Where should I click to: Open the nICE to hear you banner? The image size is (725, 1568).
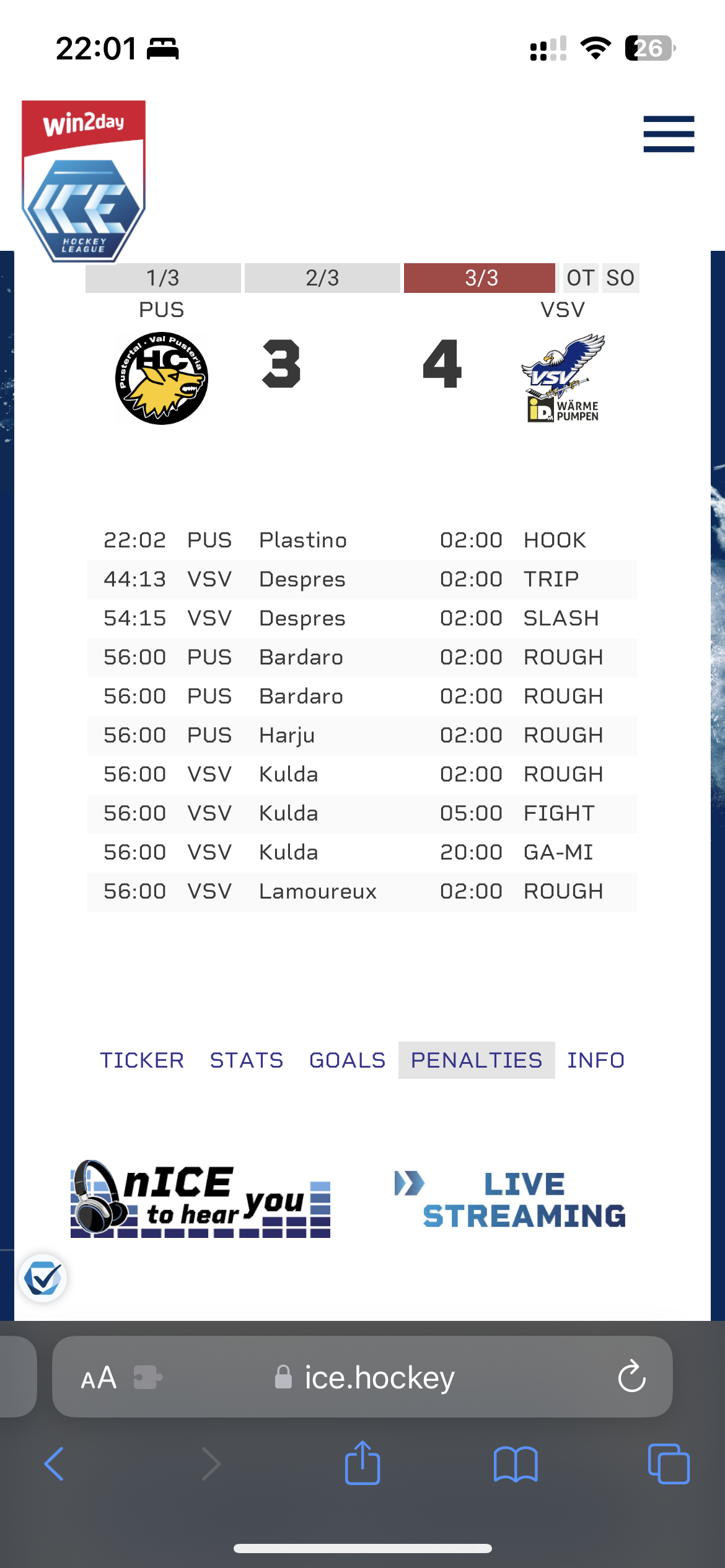(200, 1200)
